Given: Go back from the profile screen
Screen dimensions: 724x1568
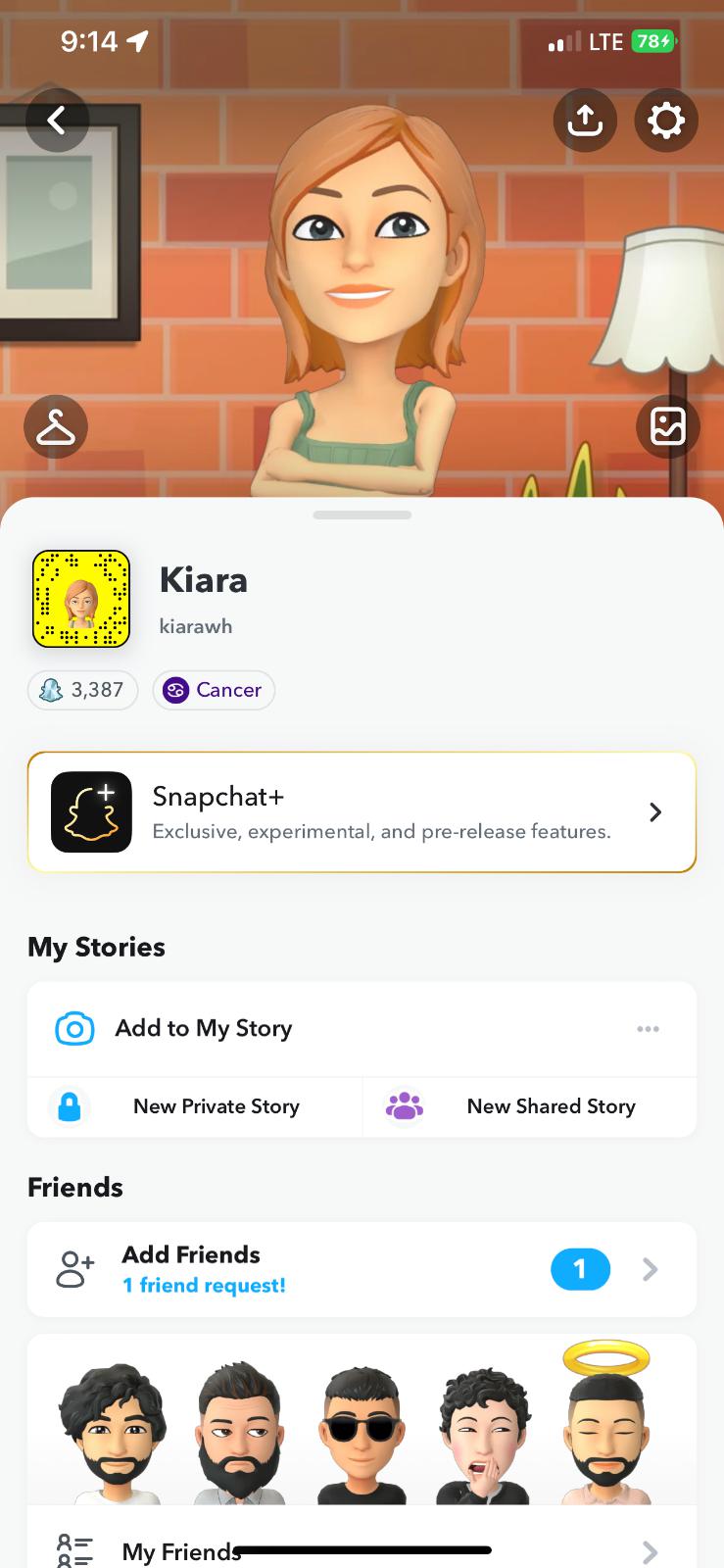Looking at the screenshot, I should [57, 121].
